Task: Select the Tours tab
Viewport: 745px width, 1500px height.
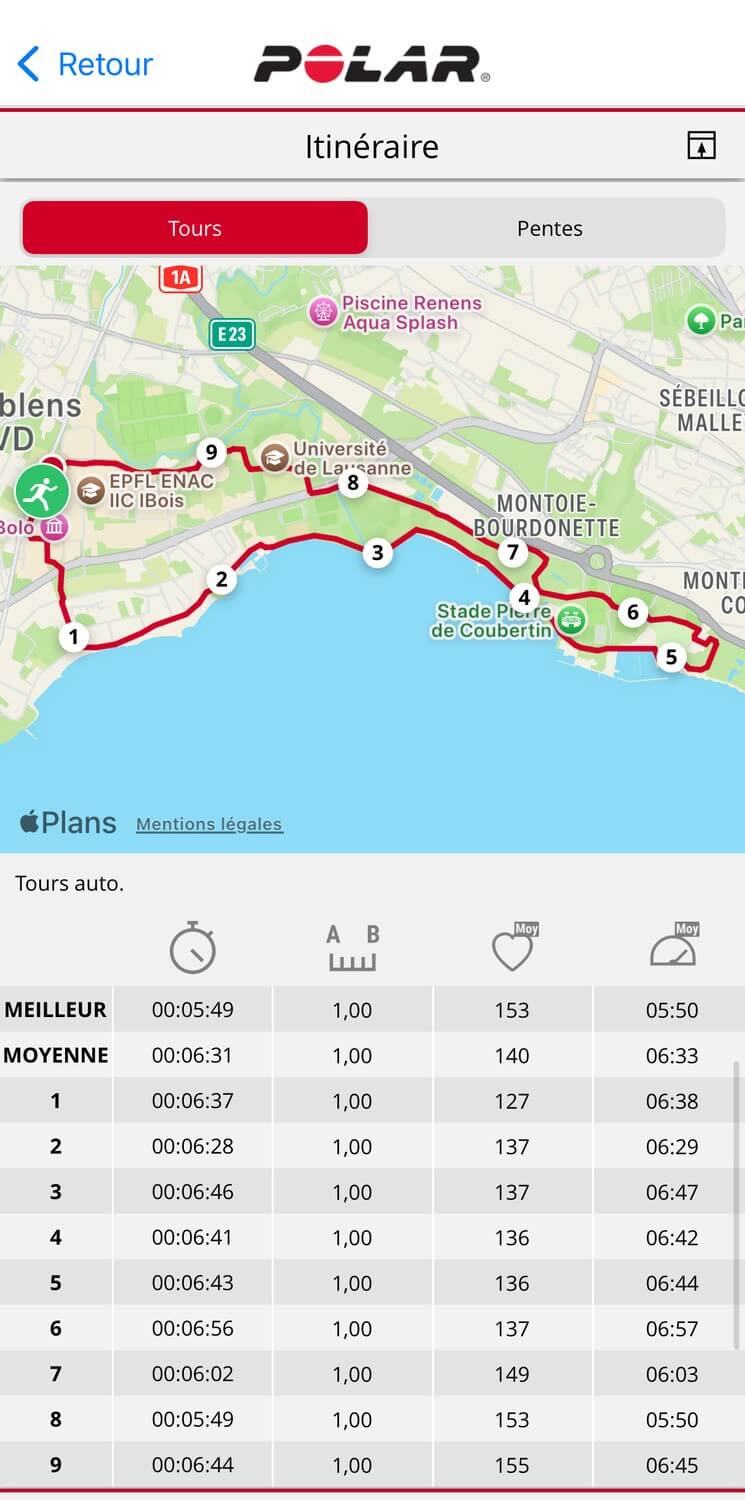Action: (195, 228)
